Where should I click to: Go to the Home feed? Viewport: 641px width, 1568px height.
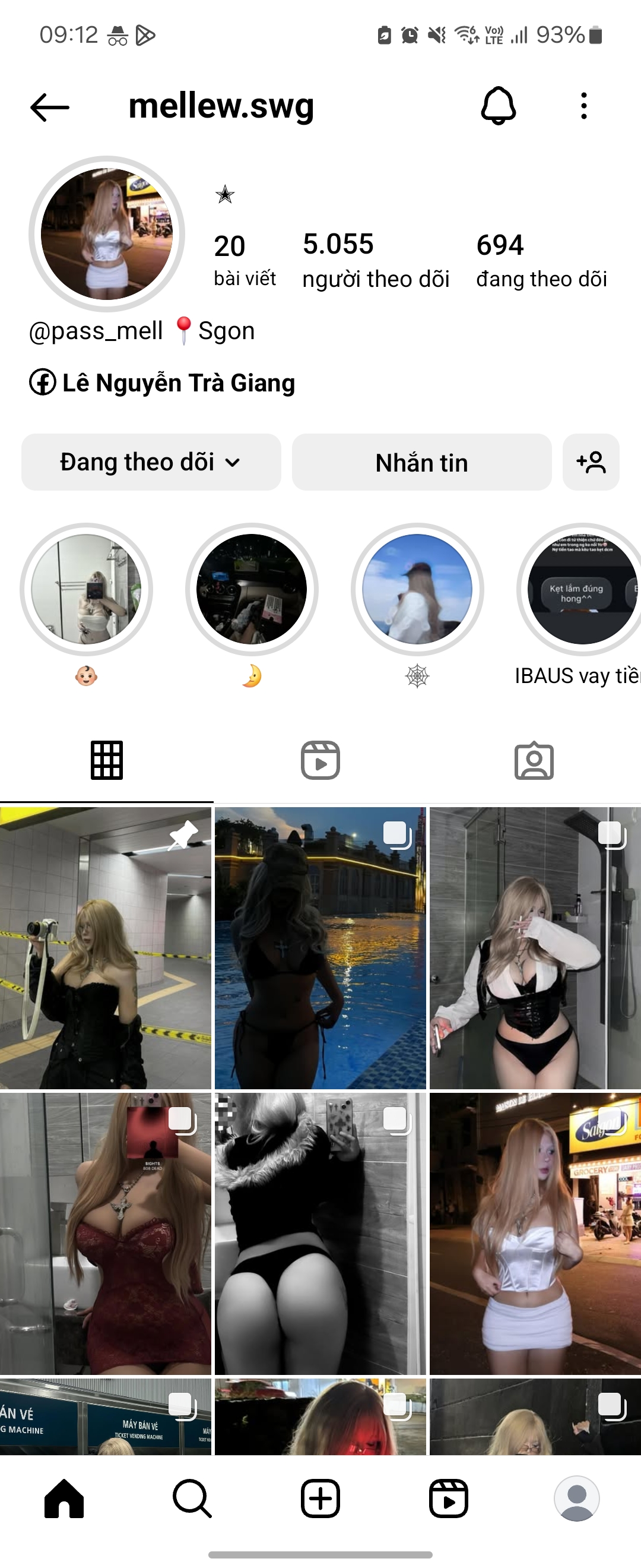click(64, 1498)
